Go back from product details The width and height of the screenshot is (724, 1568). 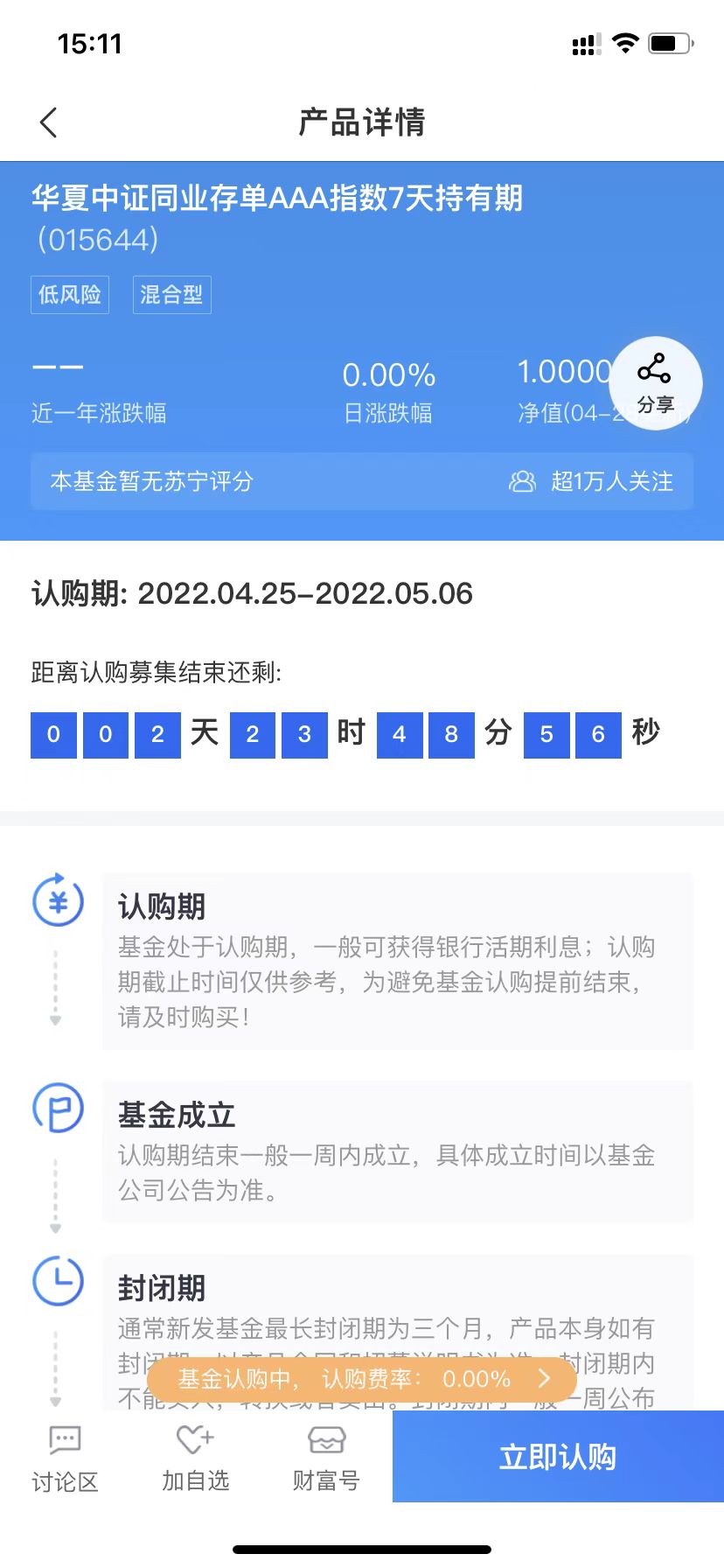49,122
